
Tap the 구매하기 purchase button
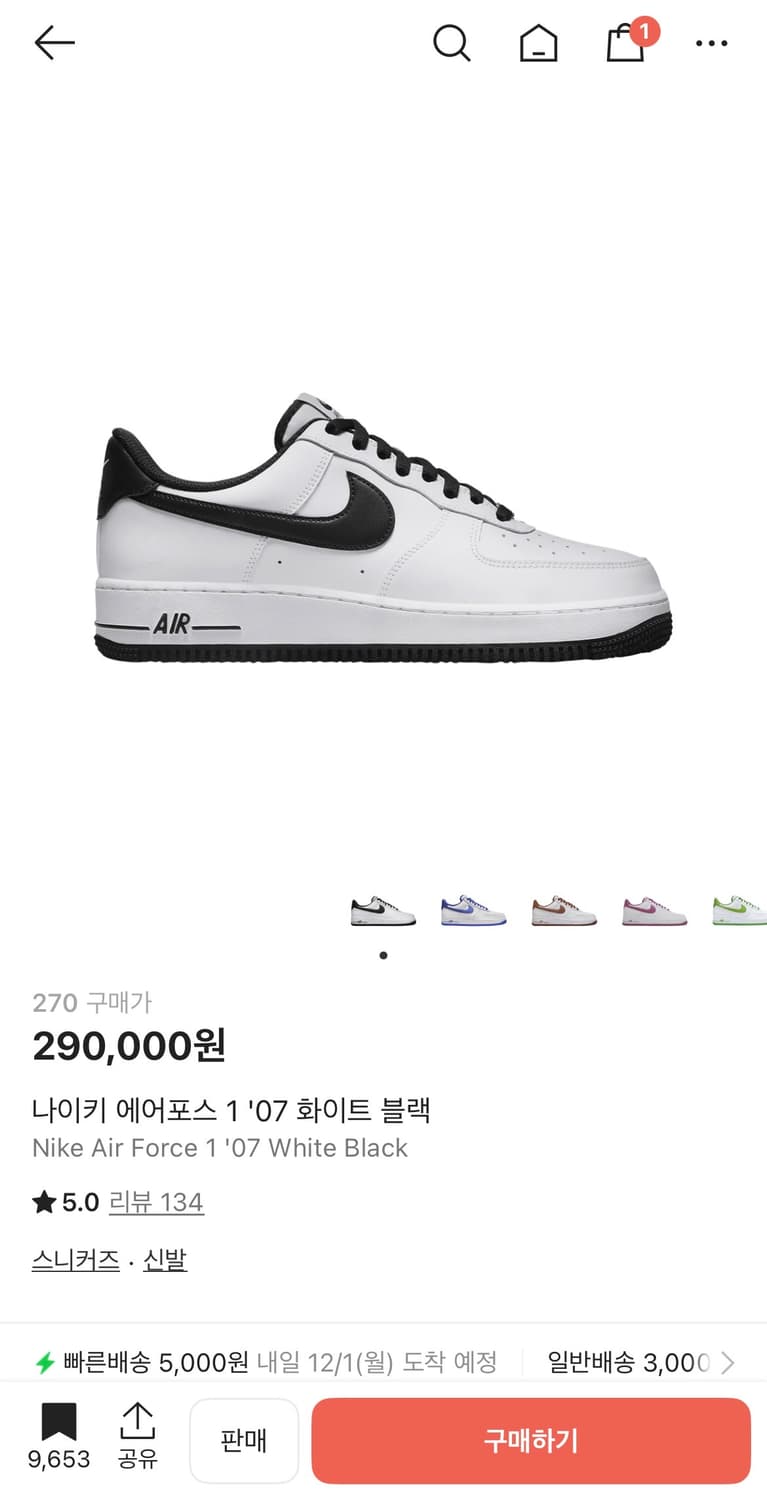[x=531, y=1440]
